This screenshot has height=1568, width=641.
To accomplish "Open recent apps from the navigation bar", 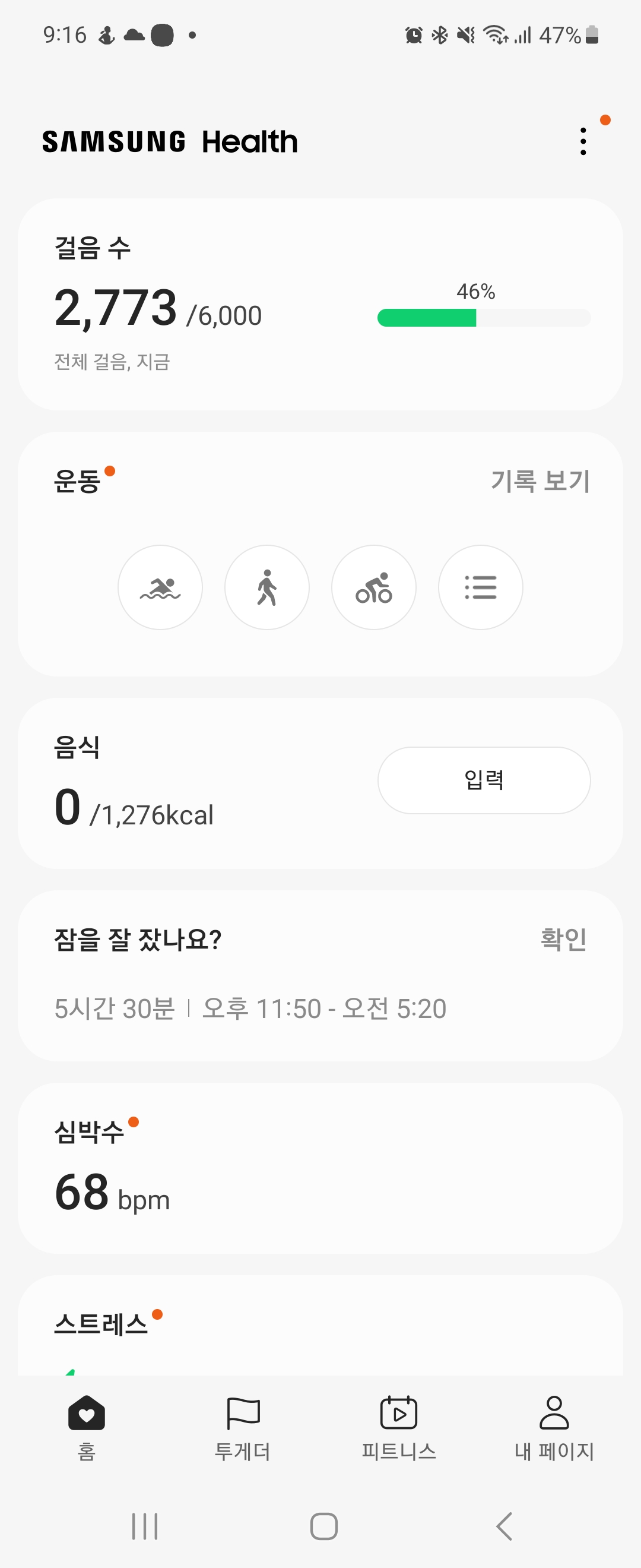I will tap(145, 1526).
